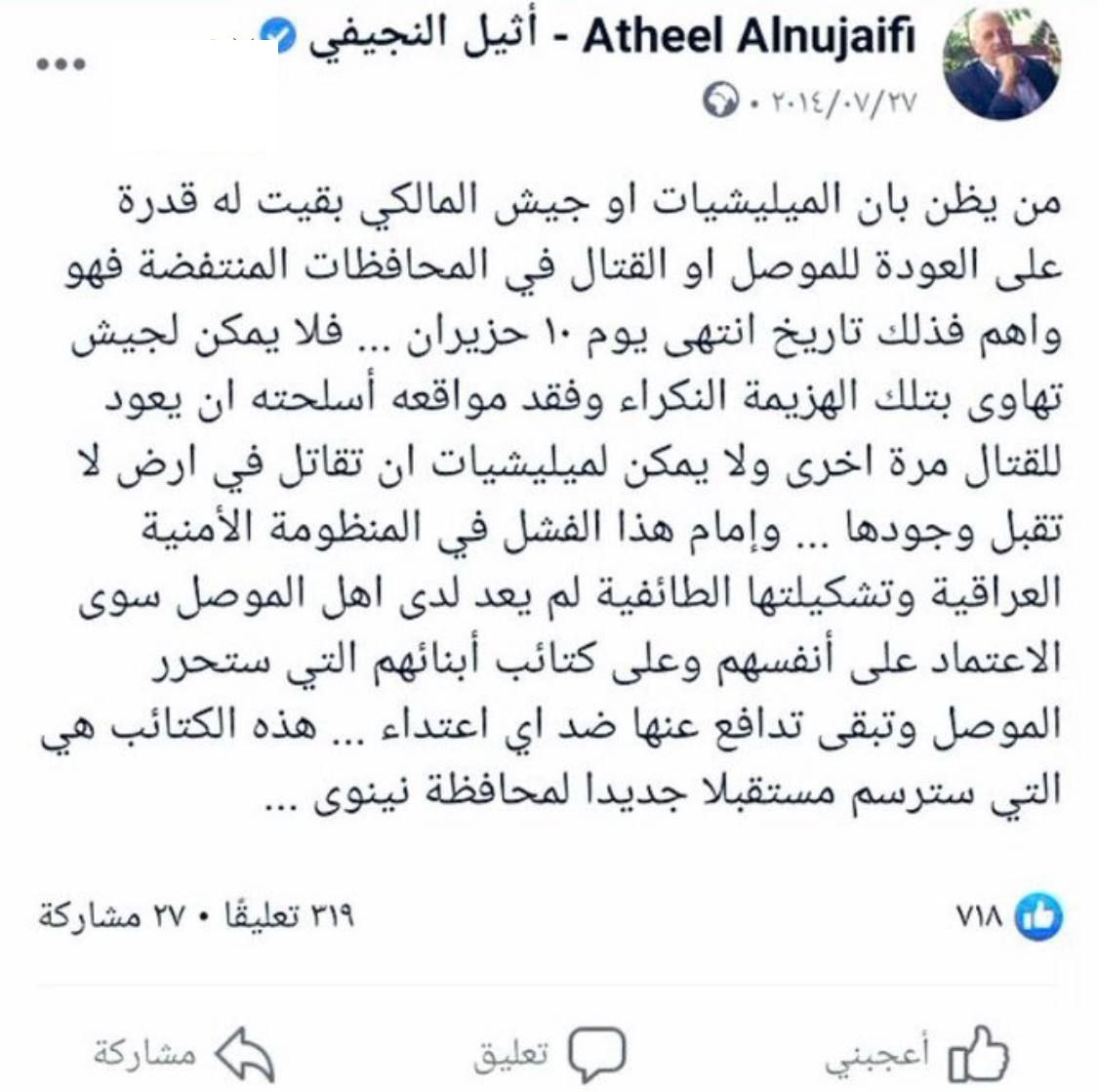Comment on the post via تعليق
The height and width of the screenshot is (1092, 1098).
(x=549, y=1054)
